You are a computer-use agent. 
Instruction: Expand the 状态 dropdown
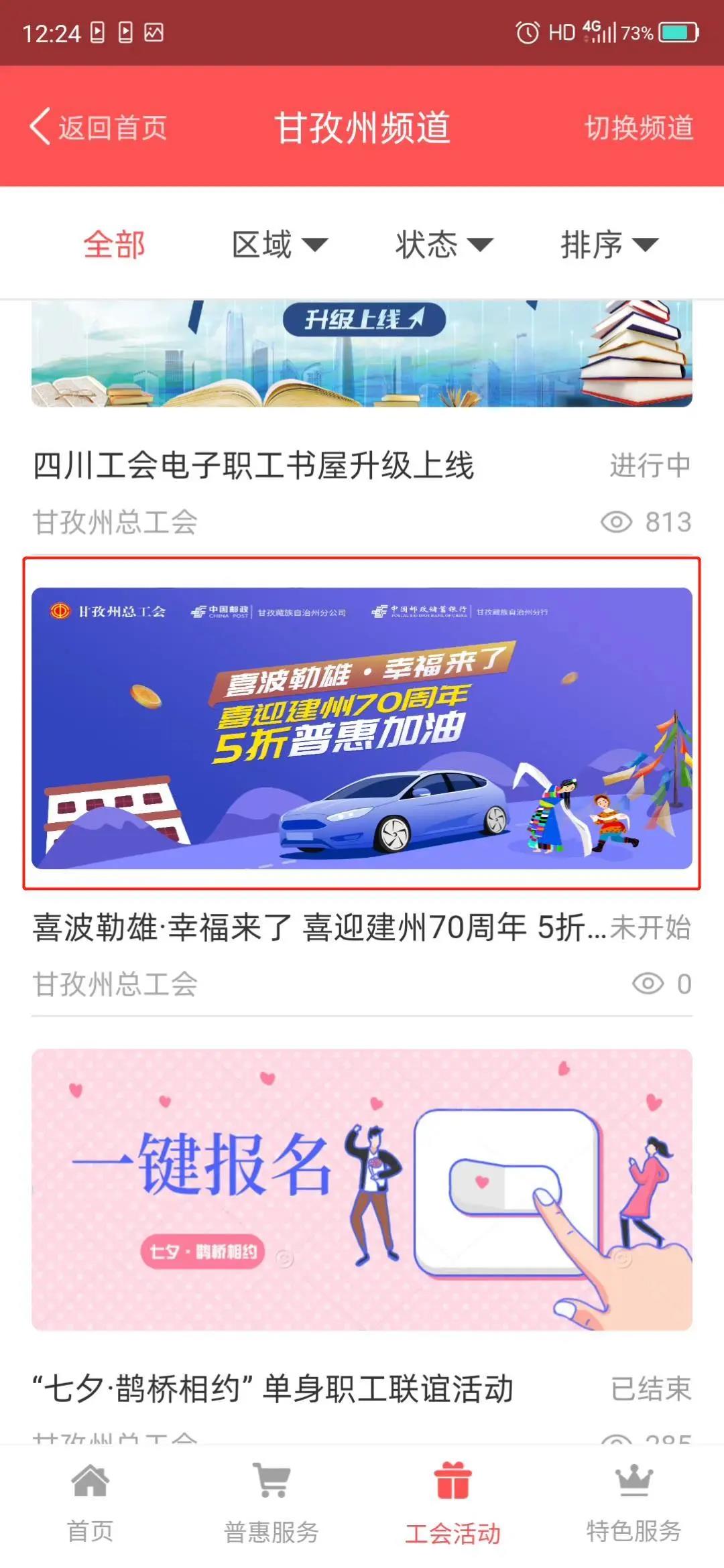click(444, 245)
